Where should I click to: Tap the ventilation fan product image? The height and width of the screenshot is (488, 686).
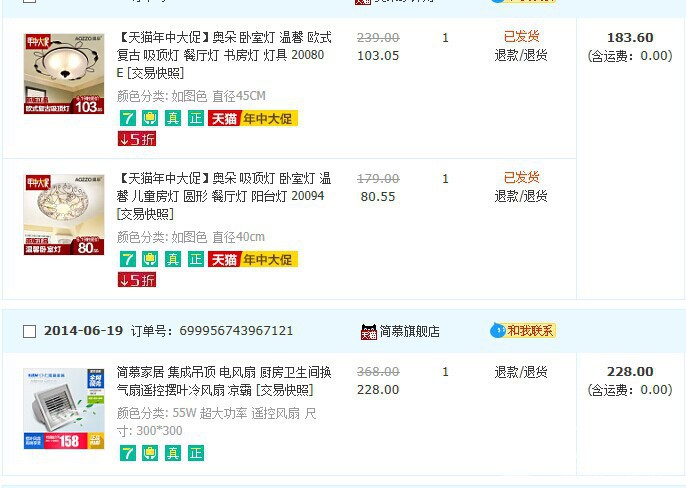pyautogui.click(x=64, y=408)
